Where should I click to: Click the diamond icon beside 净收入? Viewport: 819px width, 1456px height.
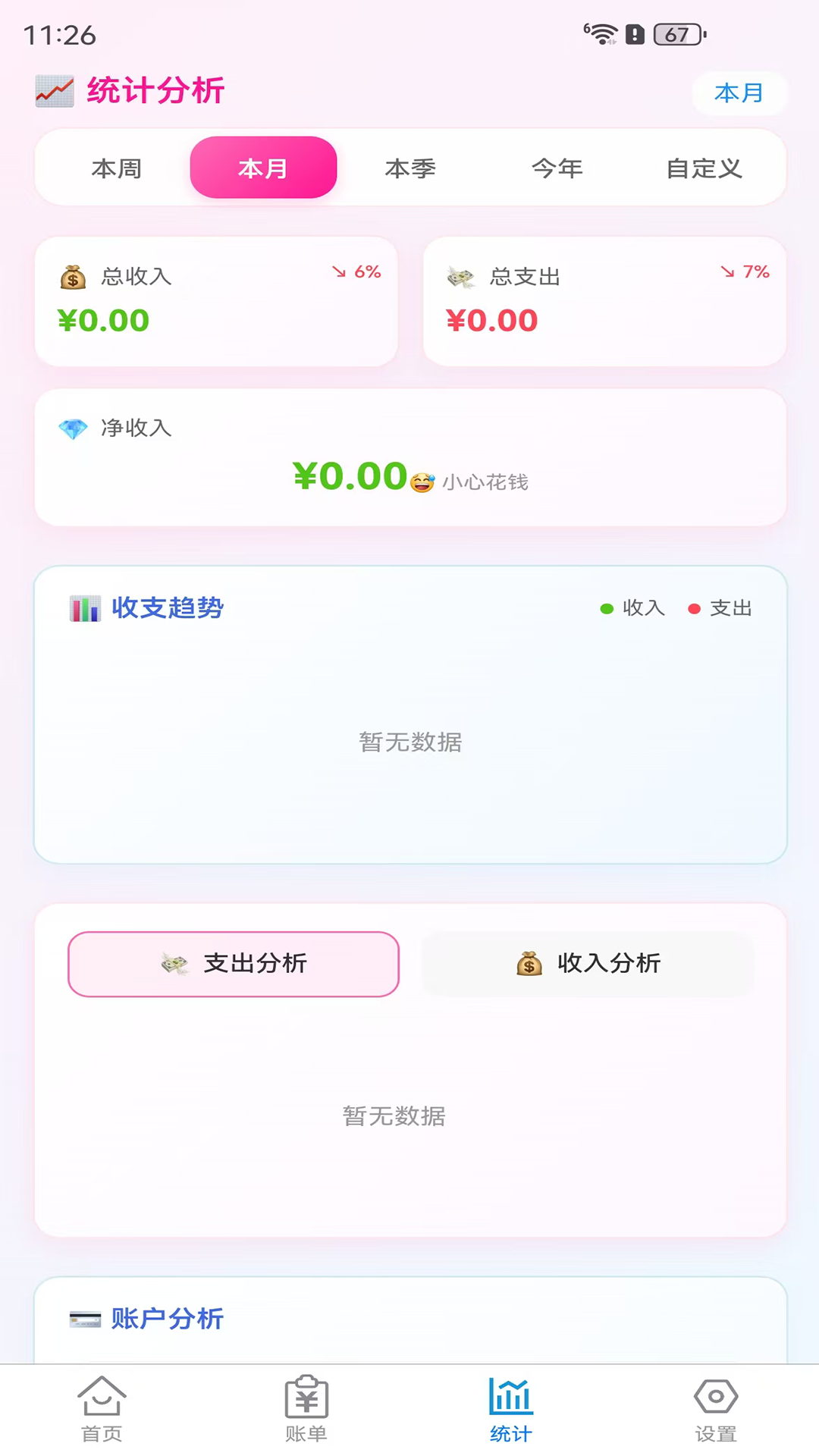(x=72, y=428)
